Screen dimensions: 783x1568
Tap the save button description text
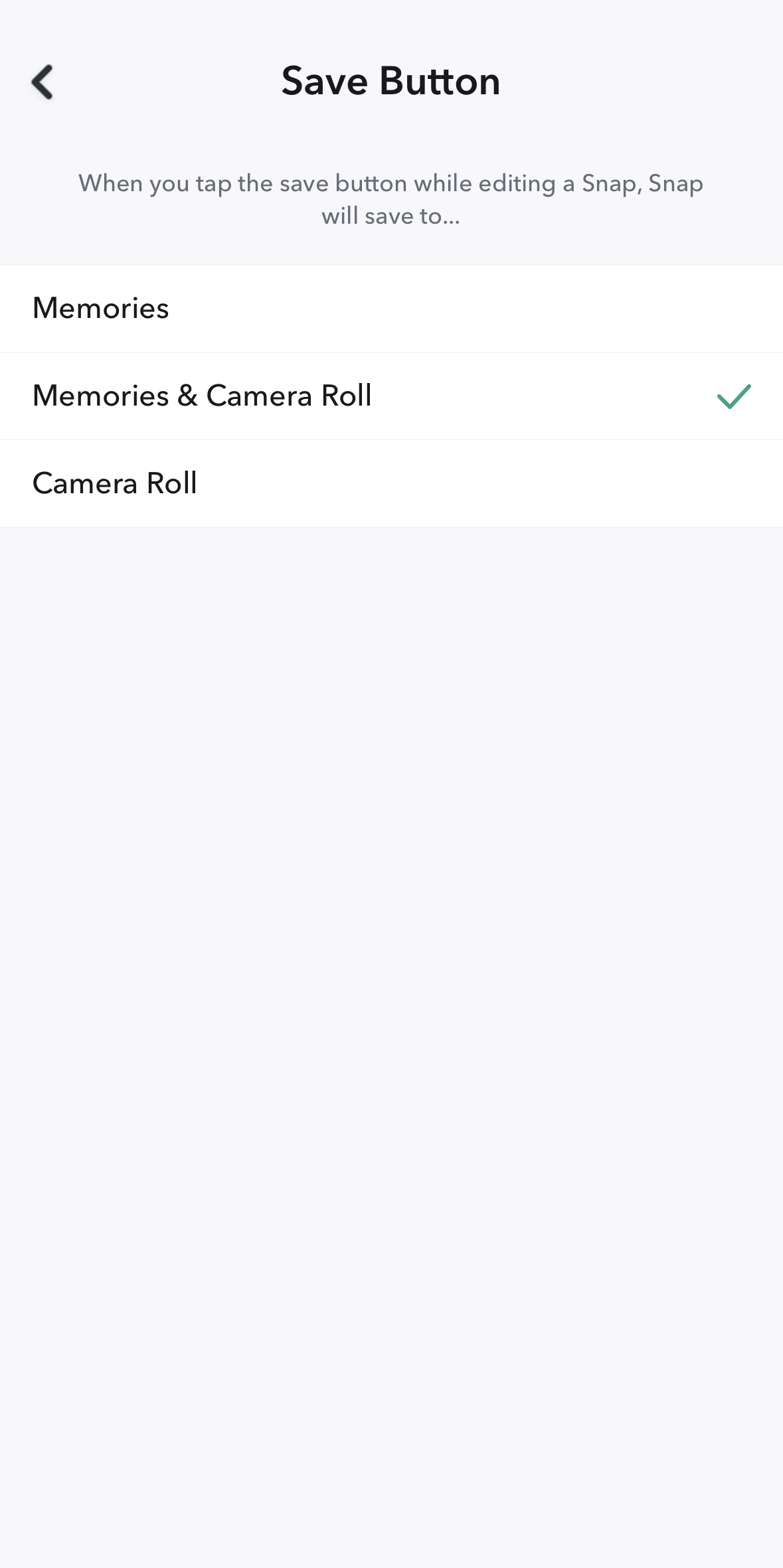click(x=391, y=198)
